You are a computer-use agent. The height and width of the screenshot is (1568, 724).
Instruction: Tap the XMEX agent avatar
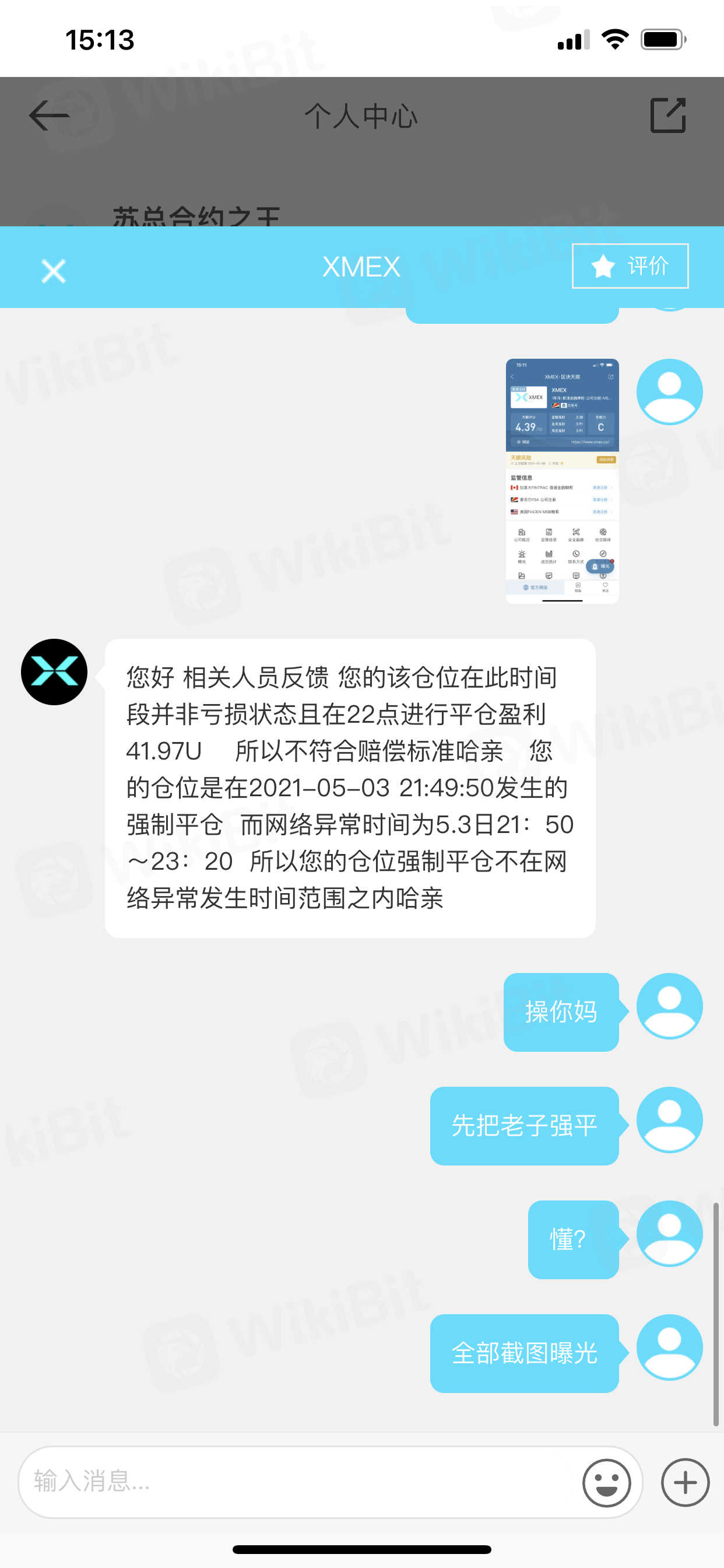point(54,672)
